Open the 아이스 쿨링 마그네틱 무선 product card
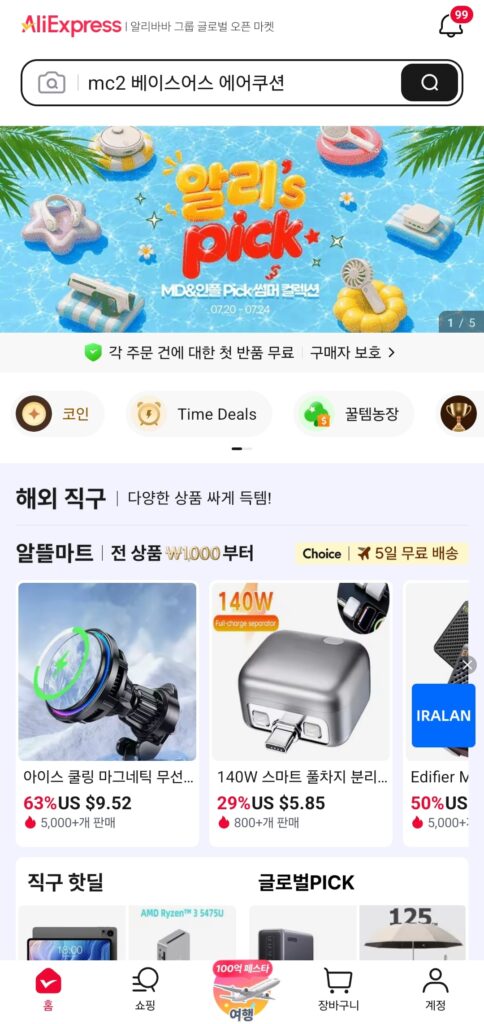Screen dimensions: 484x1024 pyautogui.click(x=107, y=712)
